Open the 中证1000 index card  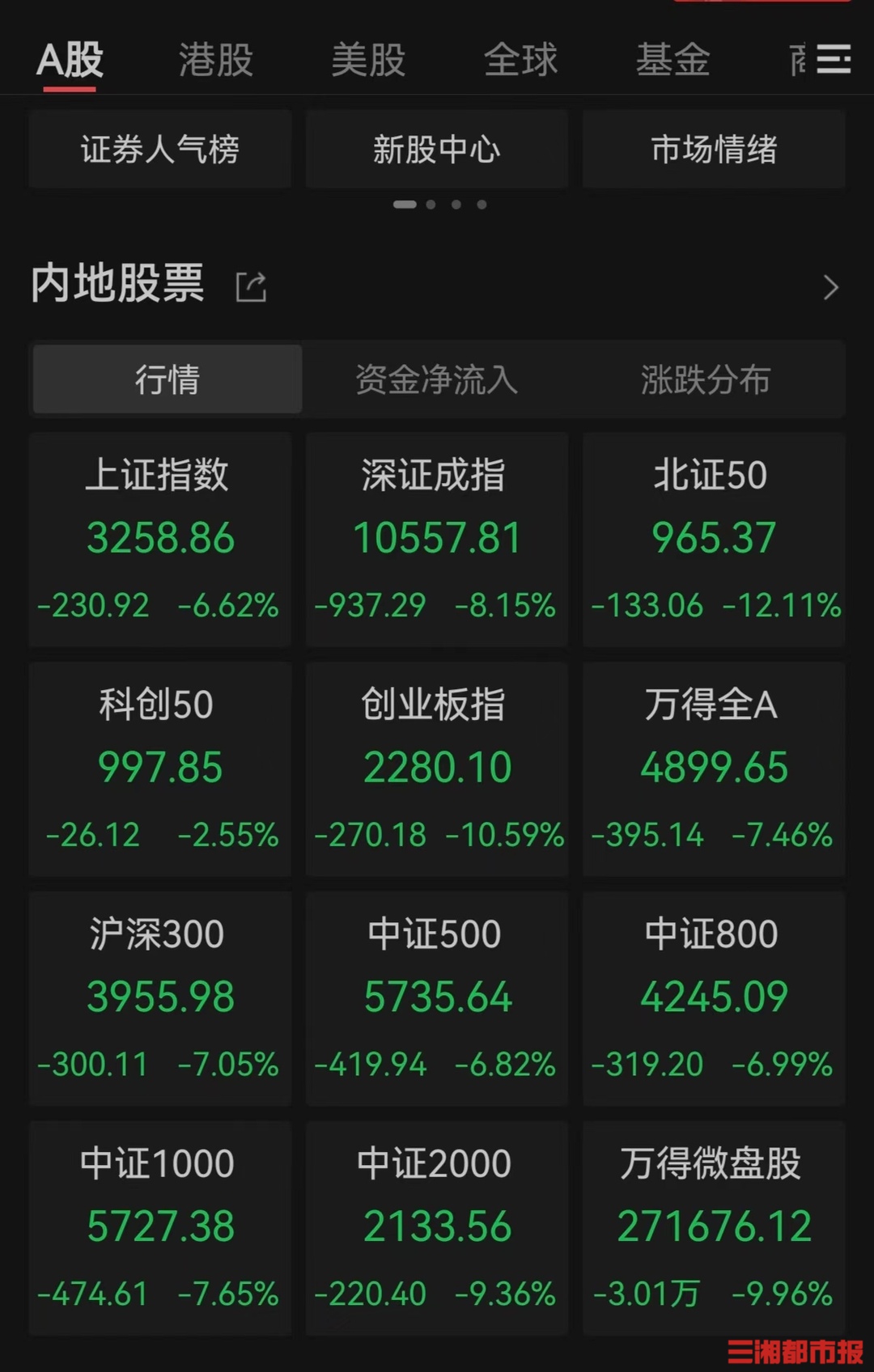pos(160,1227)
